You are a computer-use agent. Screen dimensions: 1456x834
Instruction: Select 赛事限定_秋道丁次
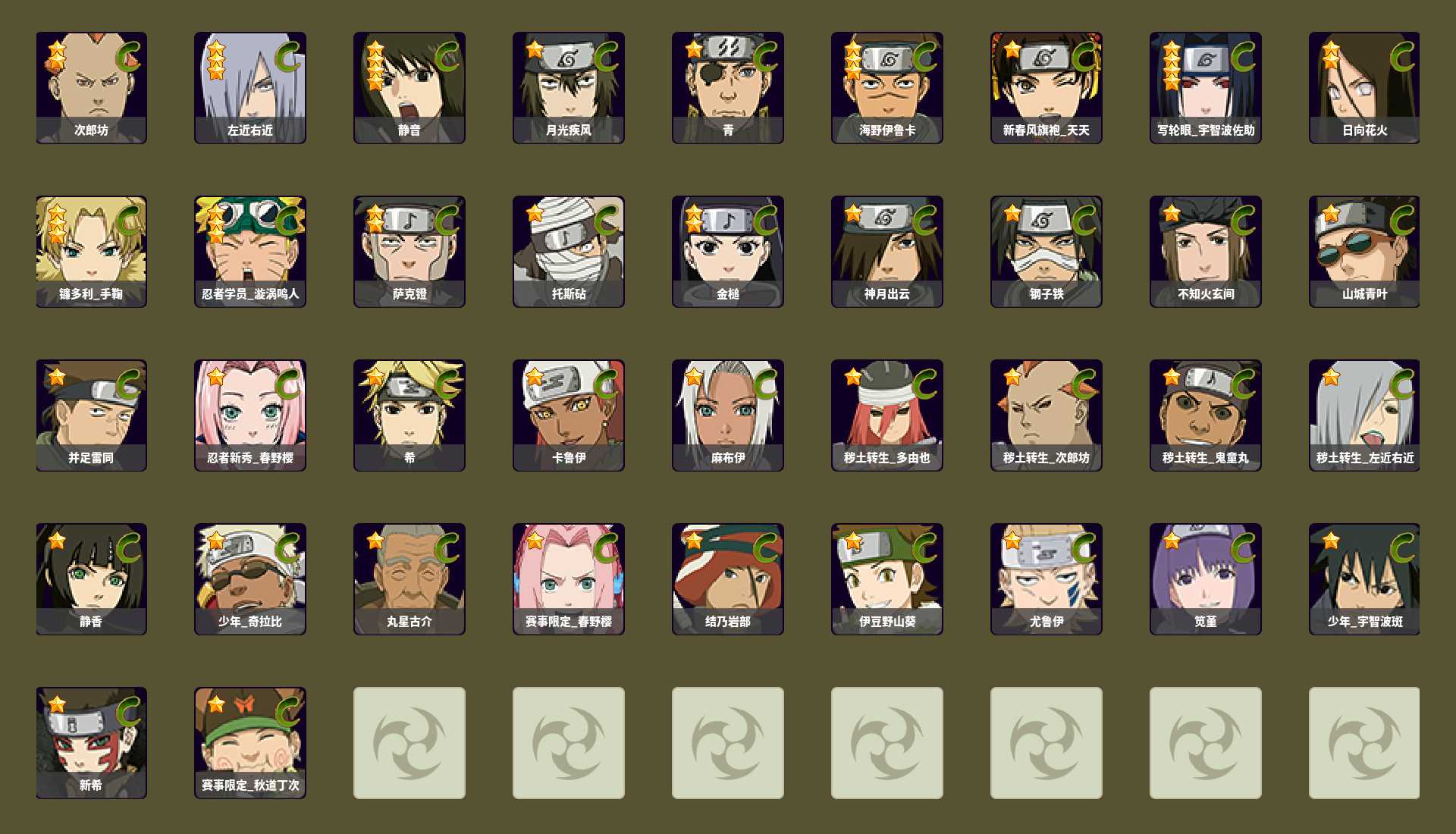coord(250,743)
